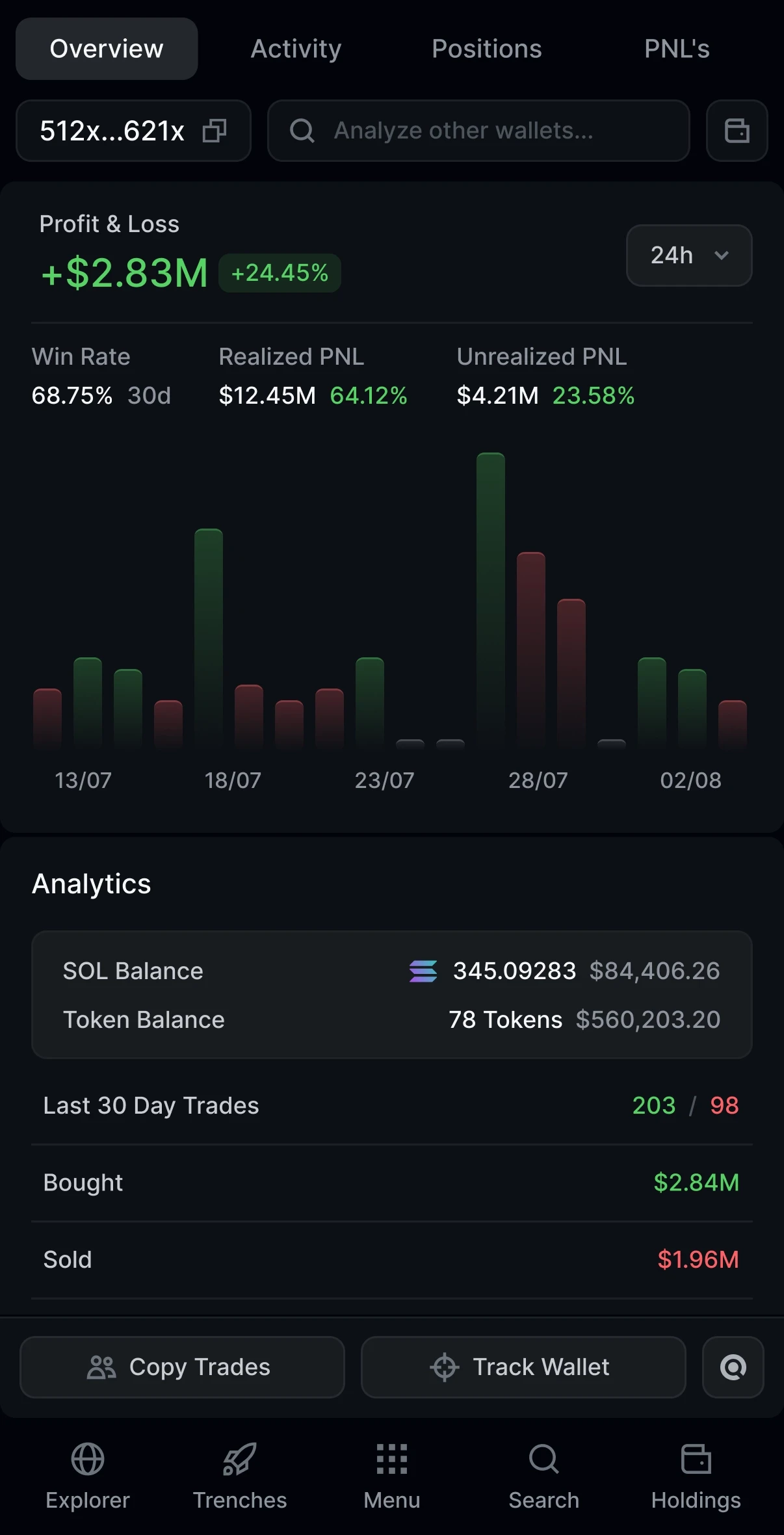784x1535 pixels.
Task: Open the Positions tab
Action: [487, 49]
